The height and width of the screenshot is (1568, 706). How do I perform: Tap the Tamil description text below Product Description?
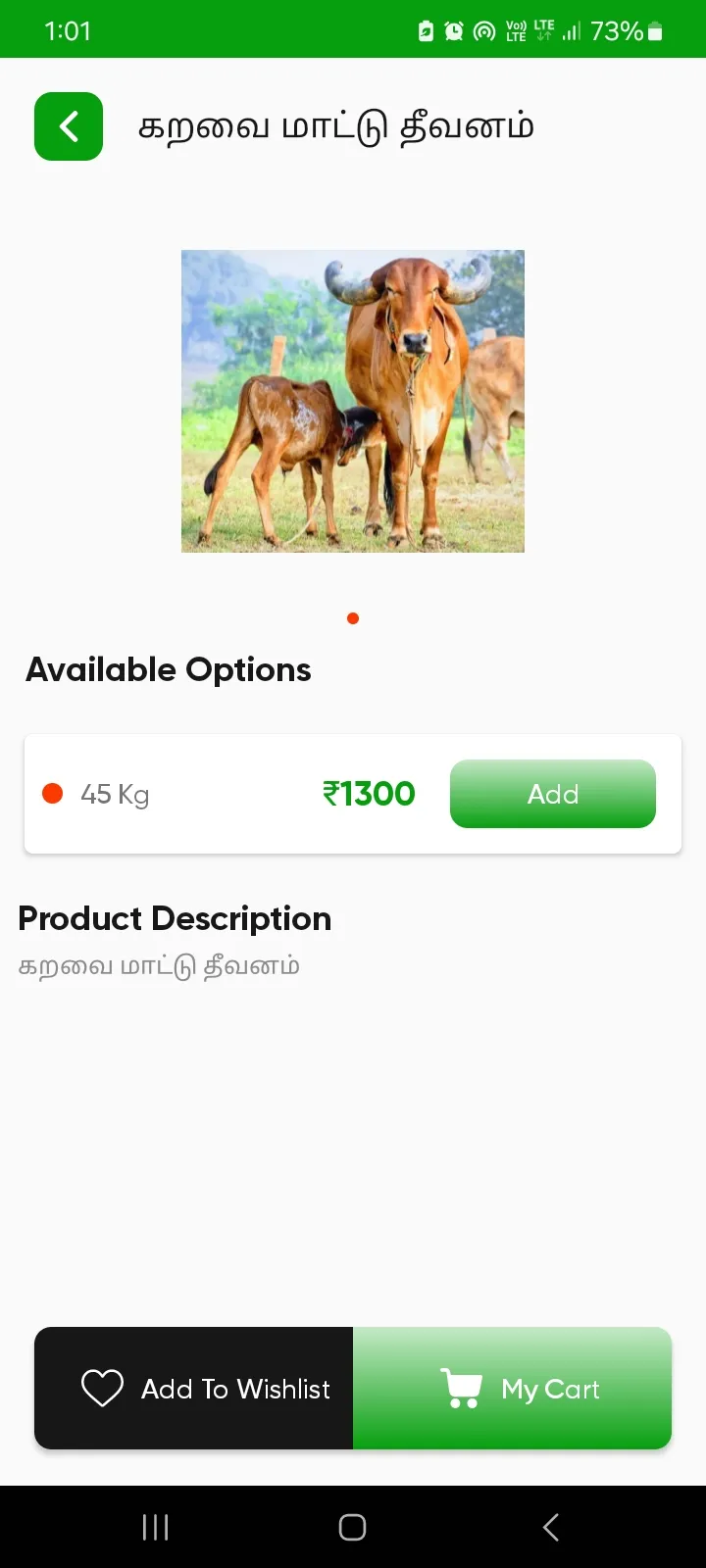[158, 965]
